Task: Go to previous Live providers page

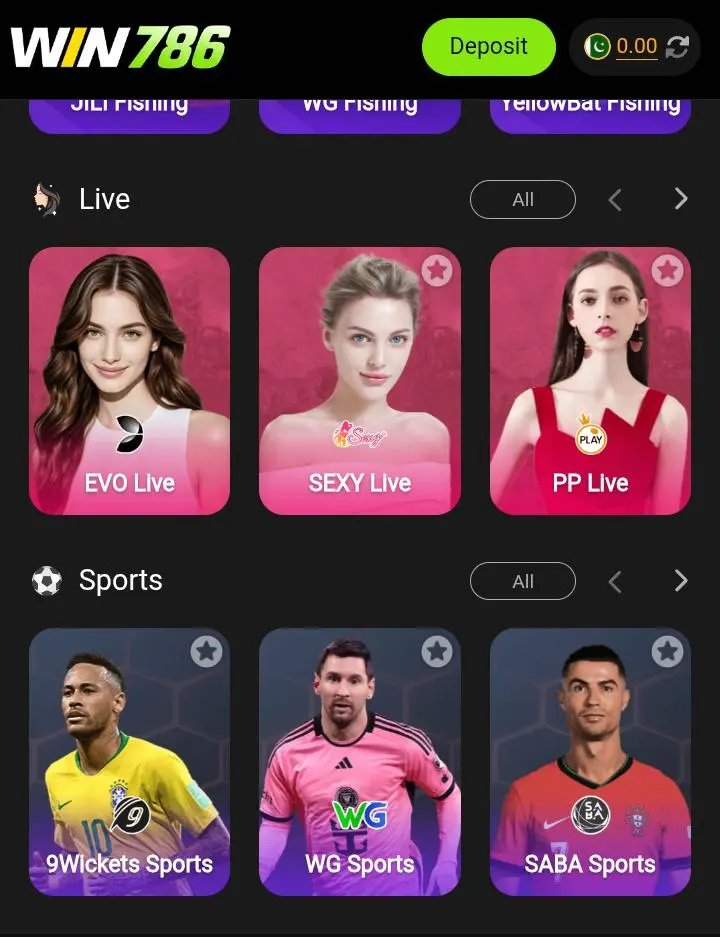Action: tap(615, 200)
